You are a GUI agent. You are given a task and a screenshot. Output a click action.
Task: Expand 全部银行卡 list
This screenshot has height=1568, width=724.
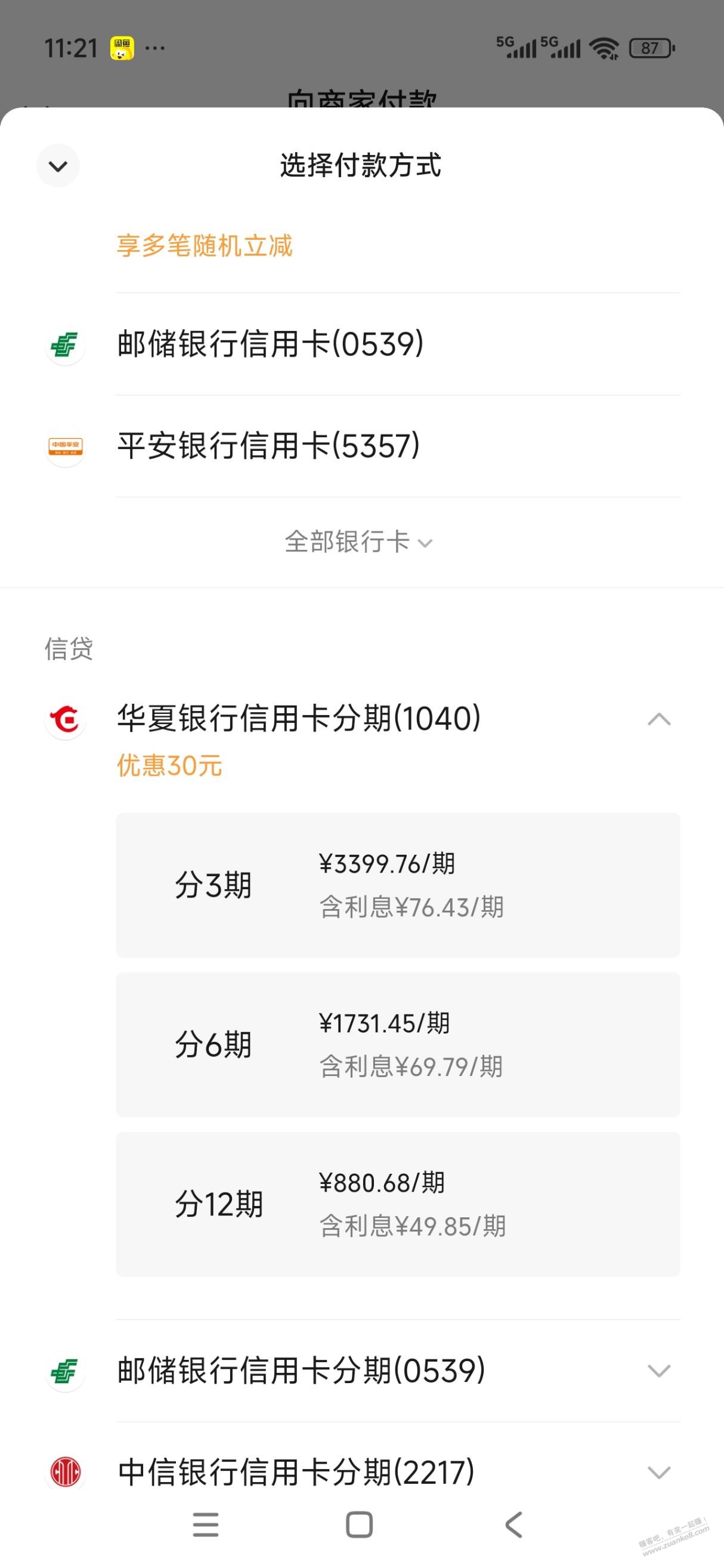tap(359, 542)
